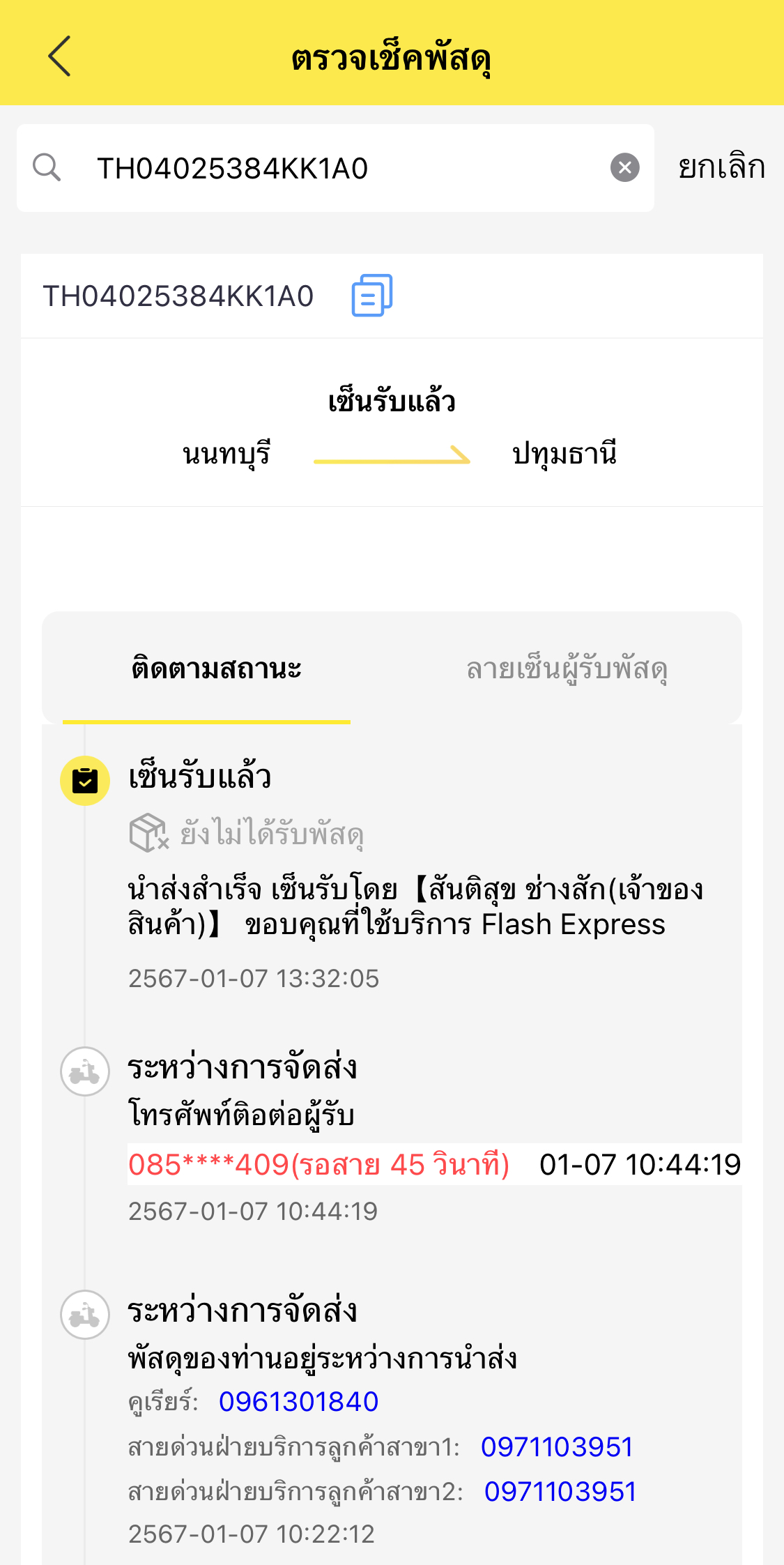Copy tracking number TH04025384KK1A0
The height and width of the screenshot is (1565, 784).
pos(372,296)
